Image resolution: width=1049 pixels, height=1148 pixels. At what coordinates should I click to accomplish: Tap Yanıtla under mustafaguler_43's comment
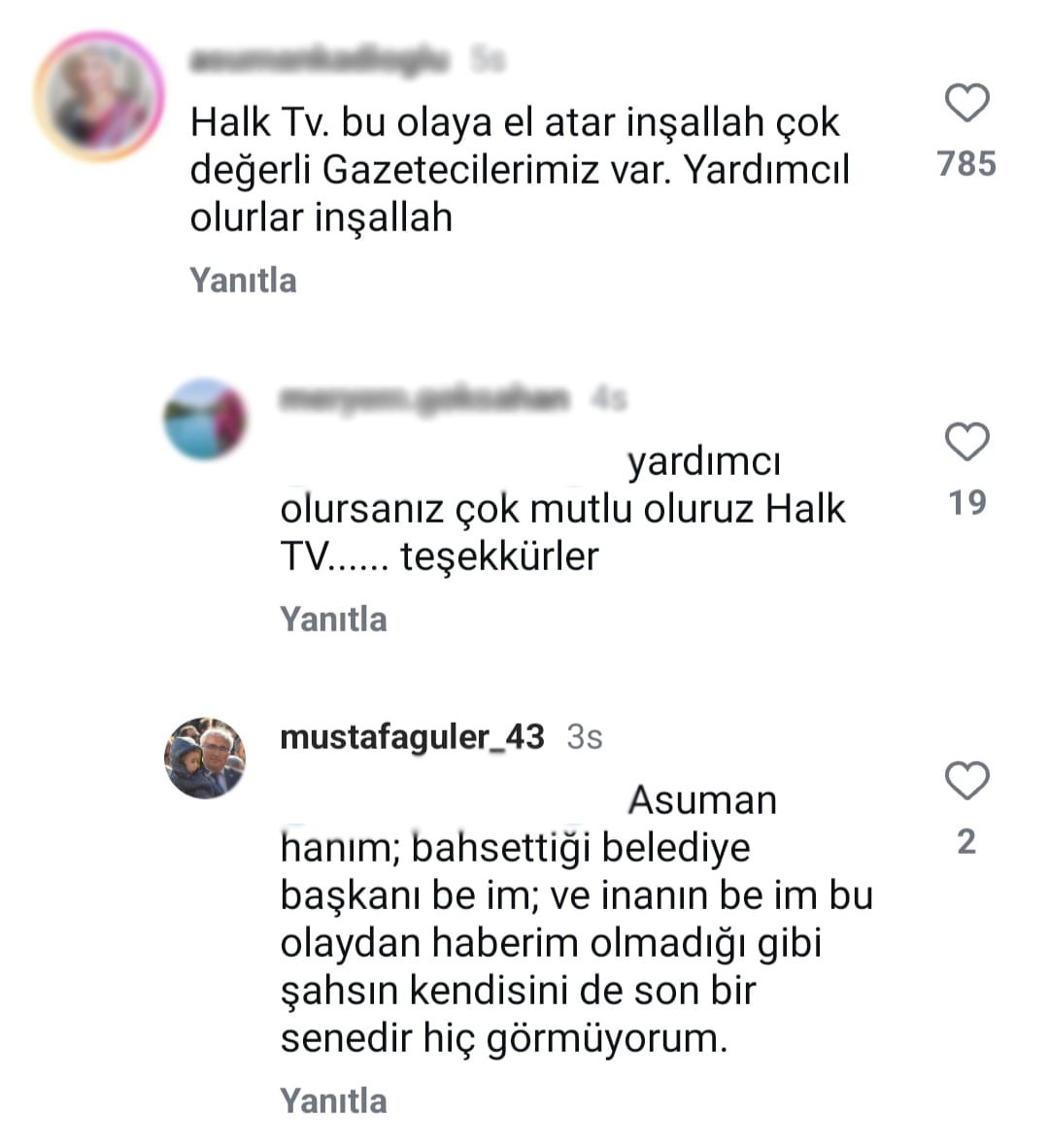(333, 1100)
